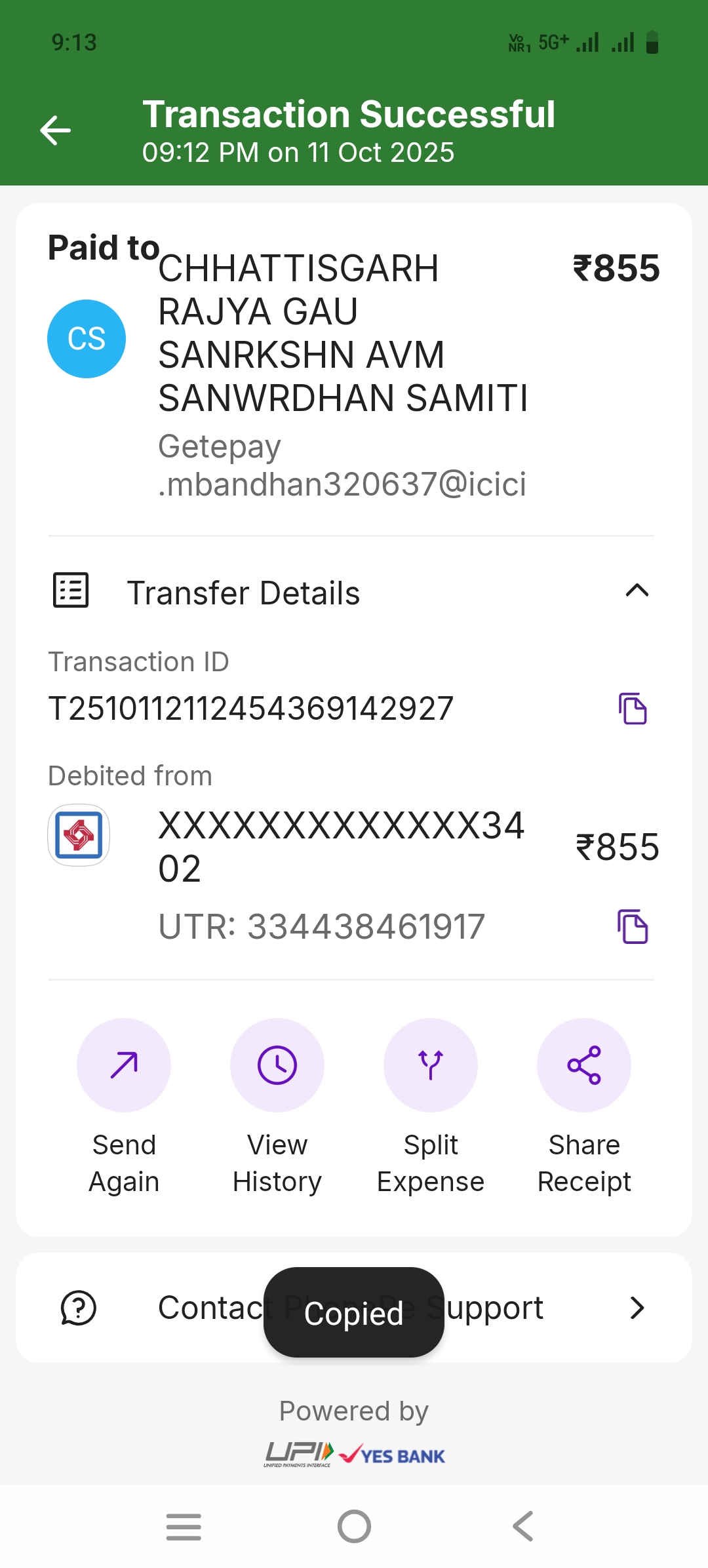Send money again to this payee
The height and width of the screenshot is (1568, 708).
coord(124,1065)
